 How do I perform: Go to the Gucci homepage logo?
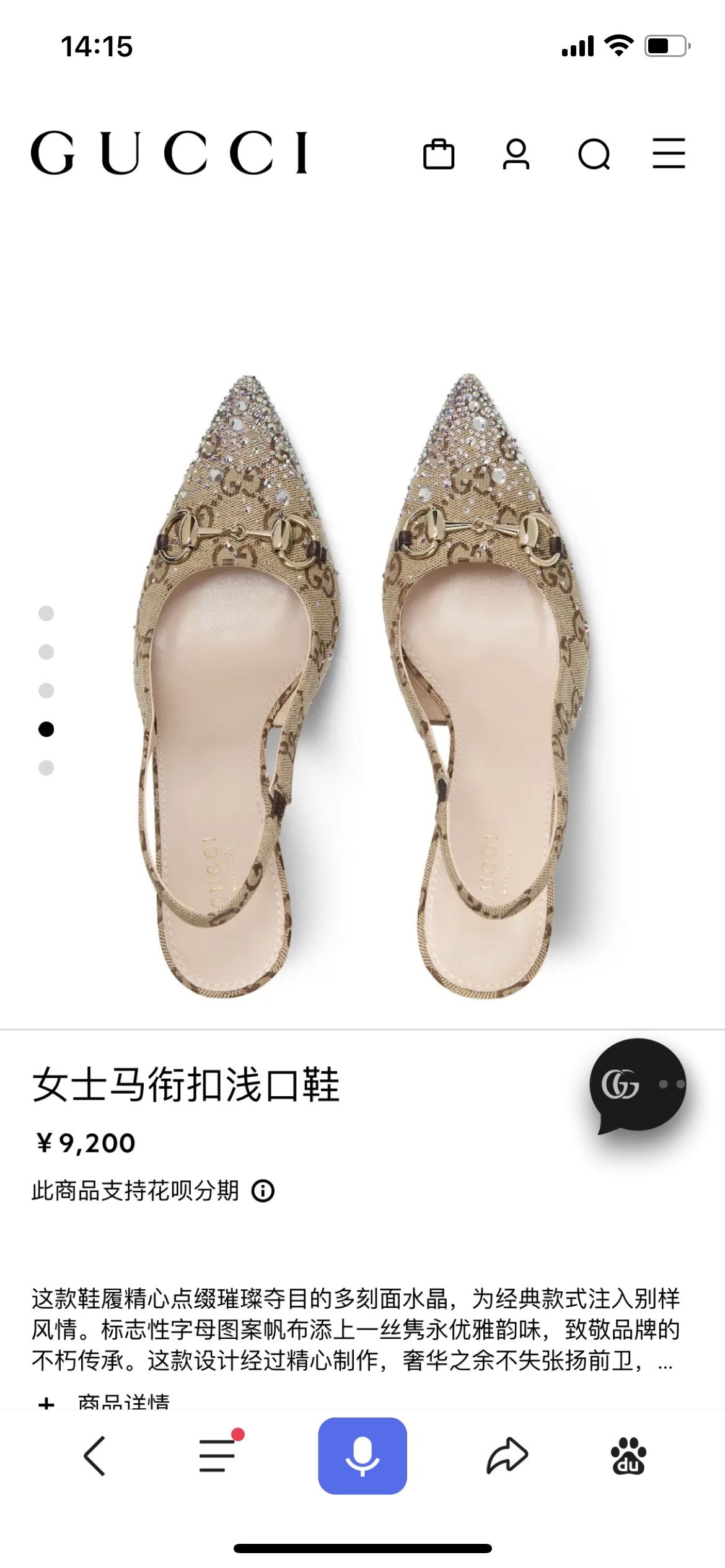[x=169, y=152]
